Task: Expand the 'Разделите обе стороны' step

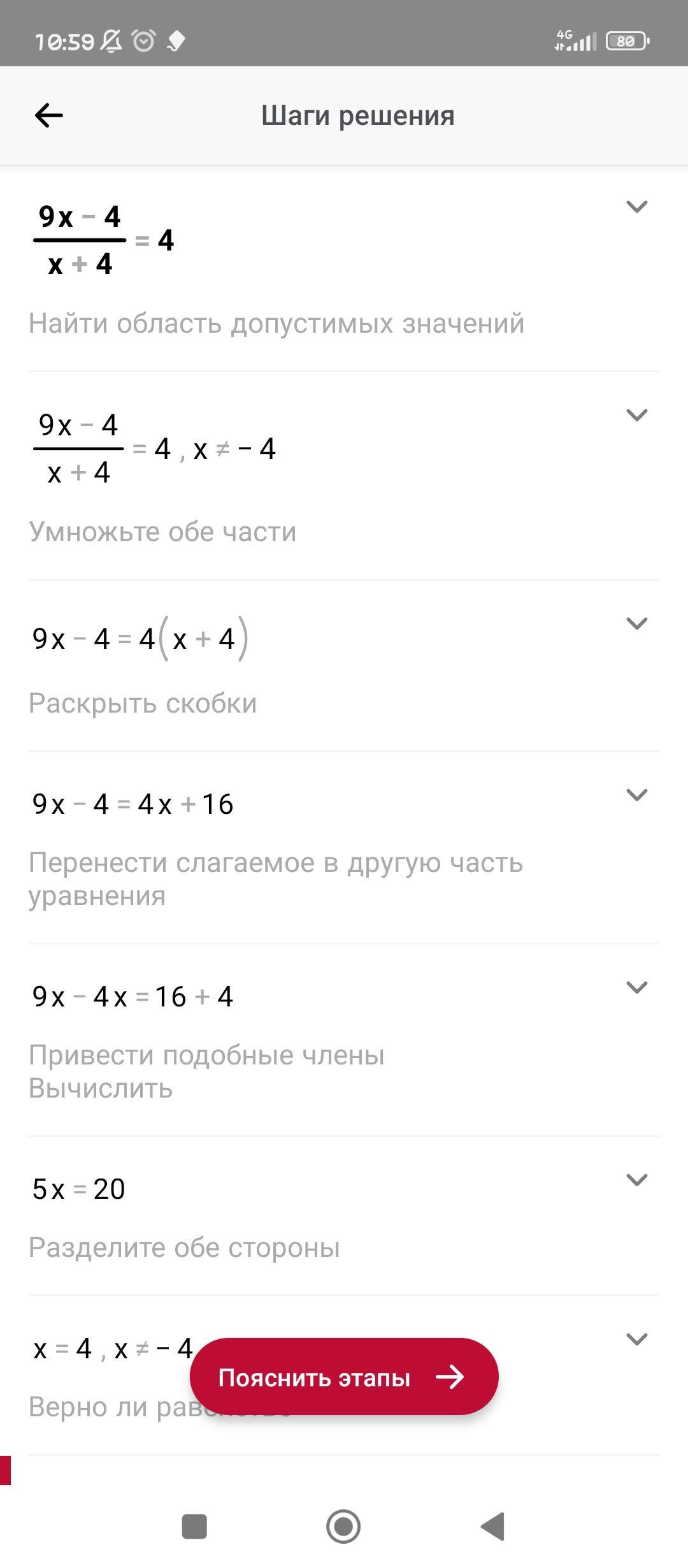Action: 637,1180
